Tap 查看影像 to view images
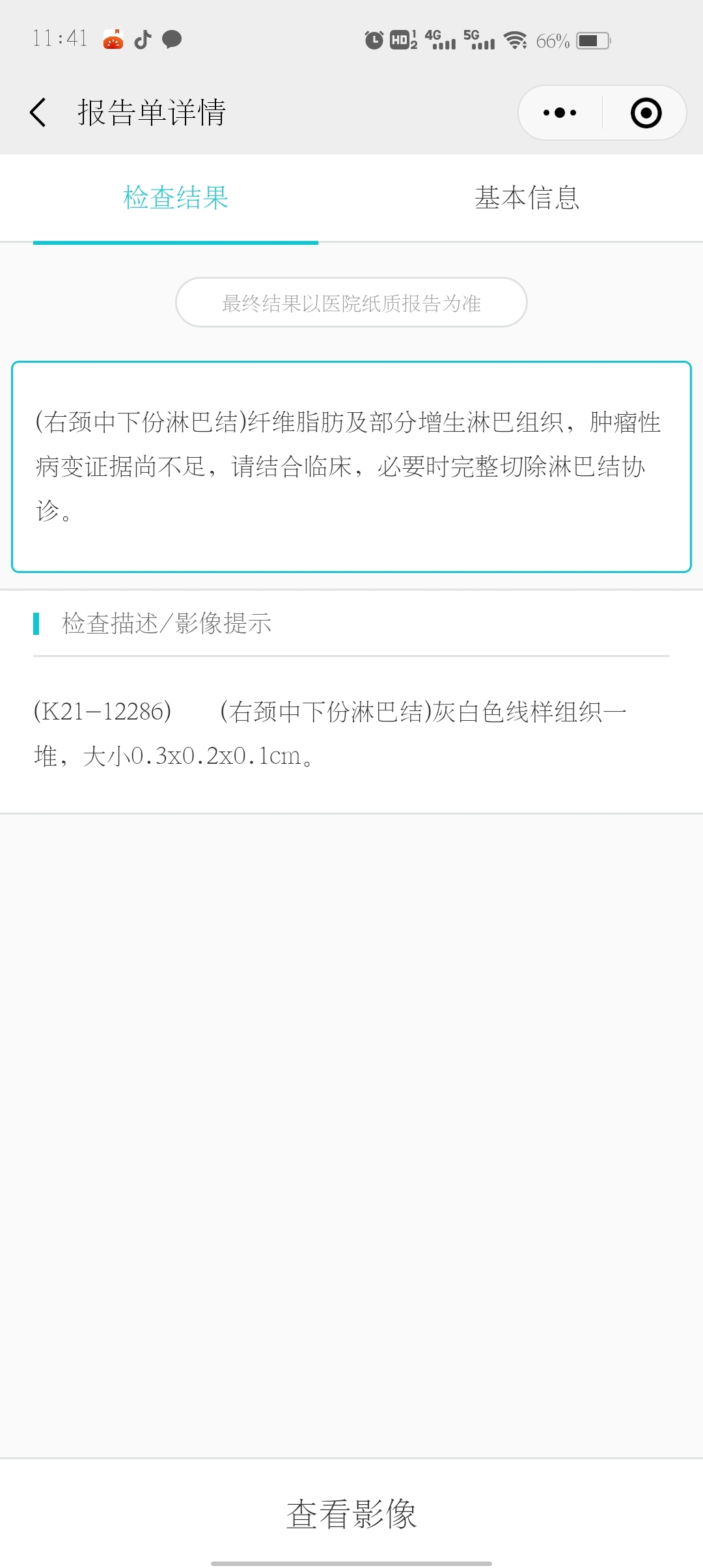Screen dimensions: 703x1568 pos(351,1513)
